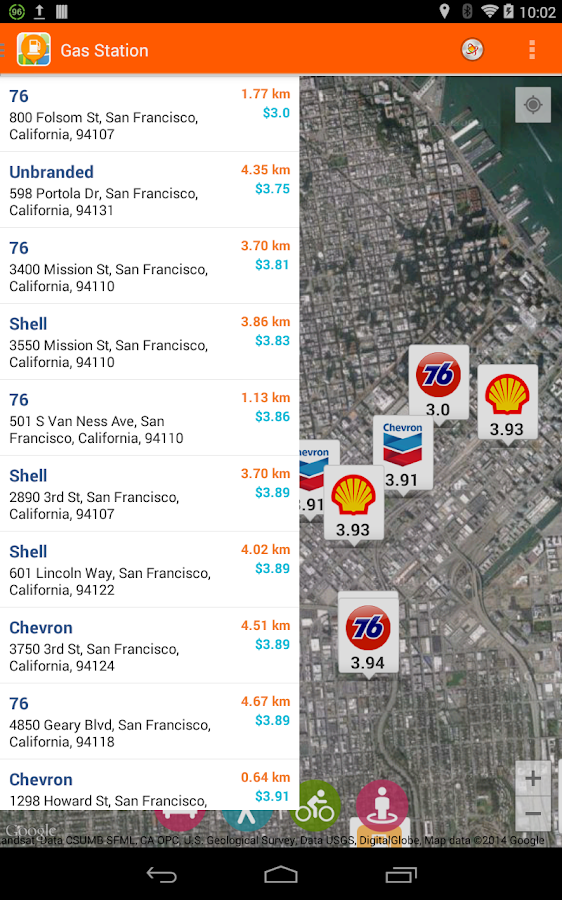Tap the 76 map marker priced 3.0

(x=439, y=382)
